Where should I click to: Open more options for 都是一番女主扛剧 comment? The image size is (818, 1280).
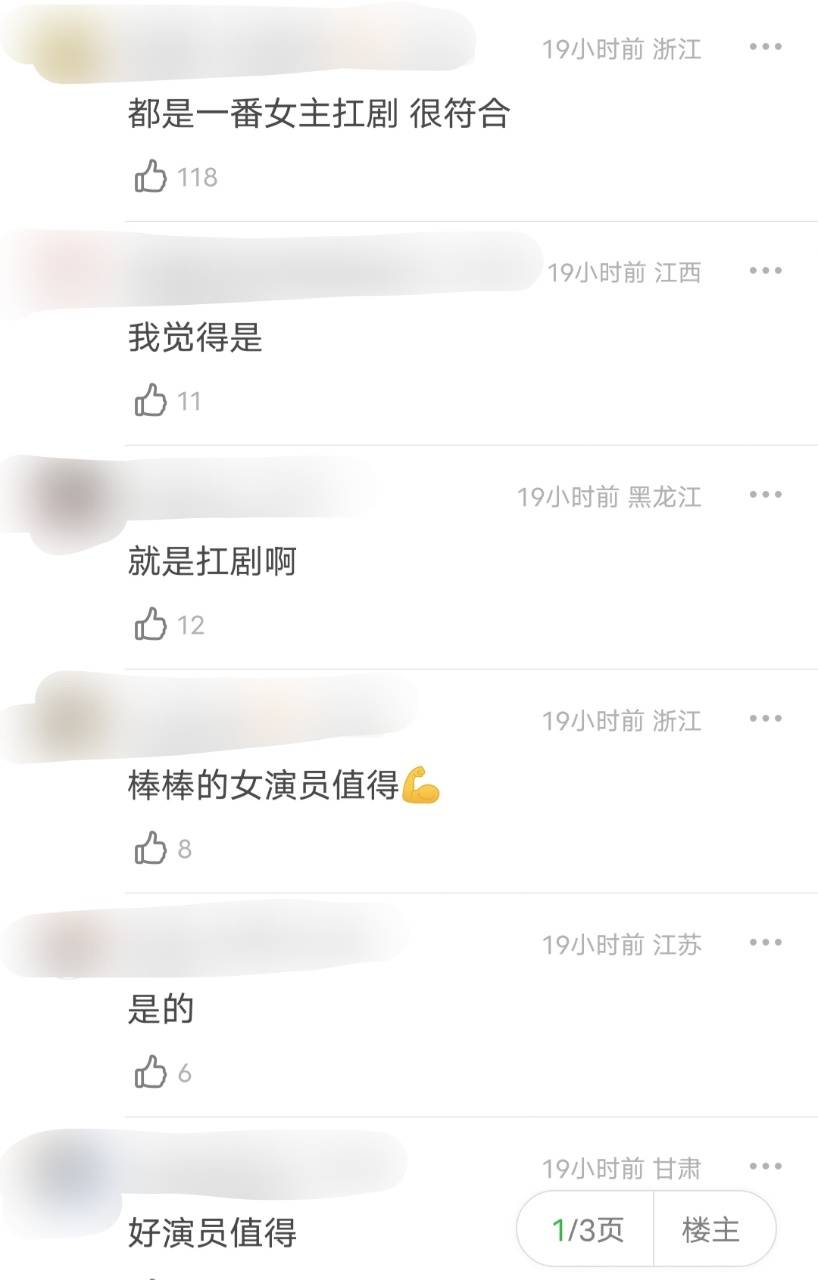[x=765, y=47]
